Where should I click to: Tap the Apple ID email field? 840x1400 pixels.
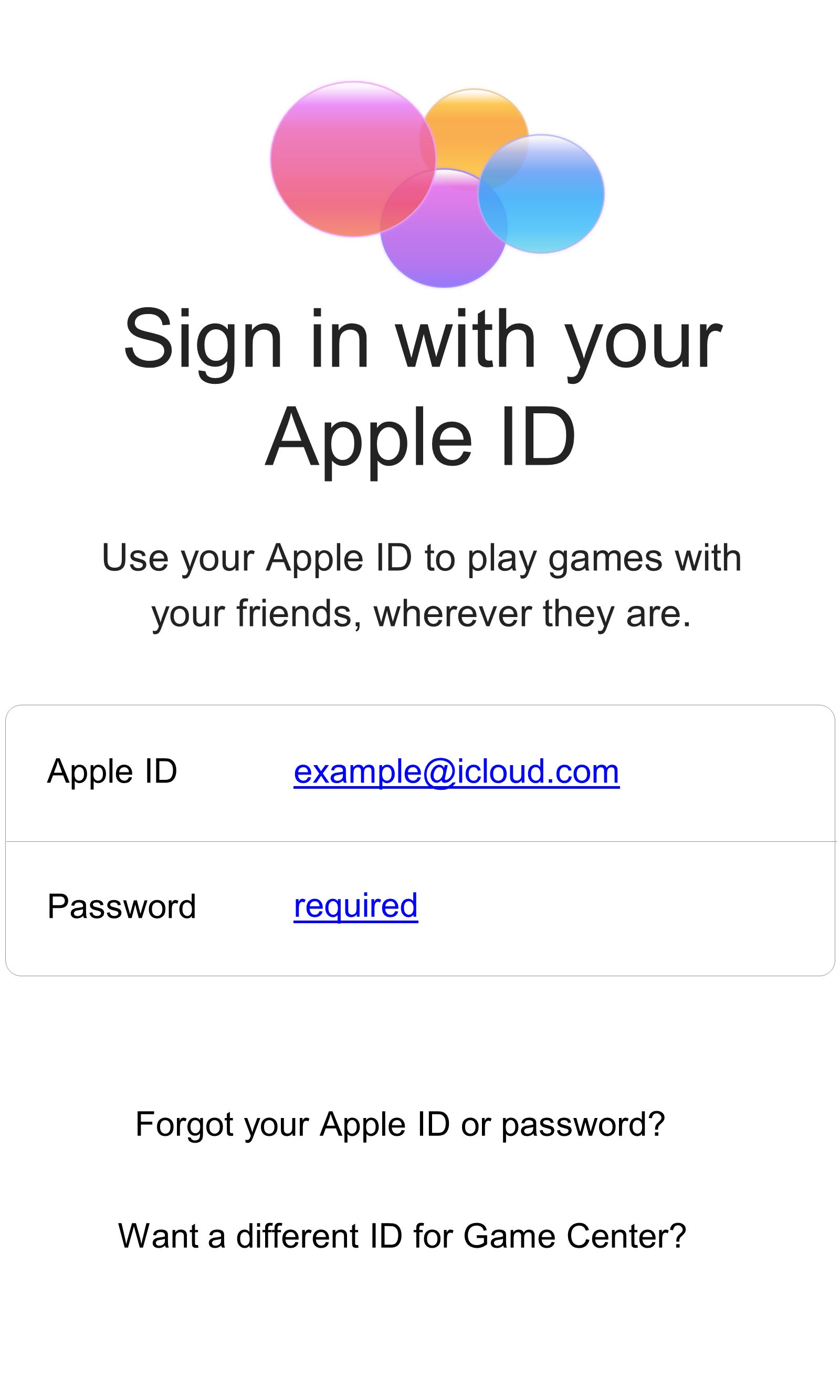pyautogui.click(x=420, y=773)
